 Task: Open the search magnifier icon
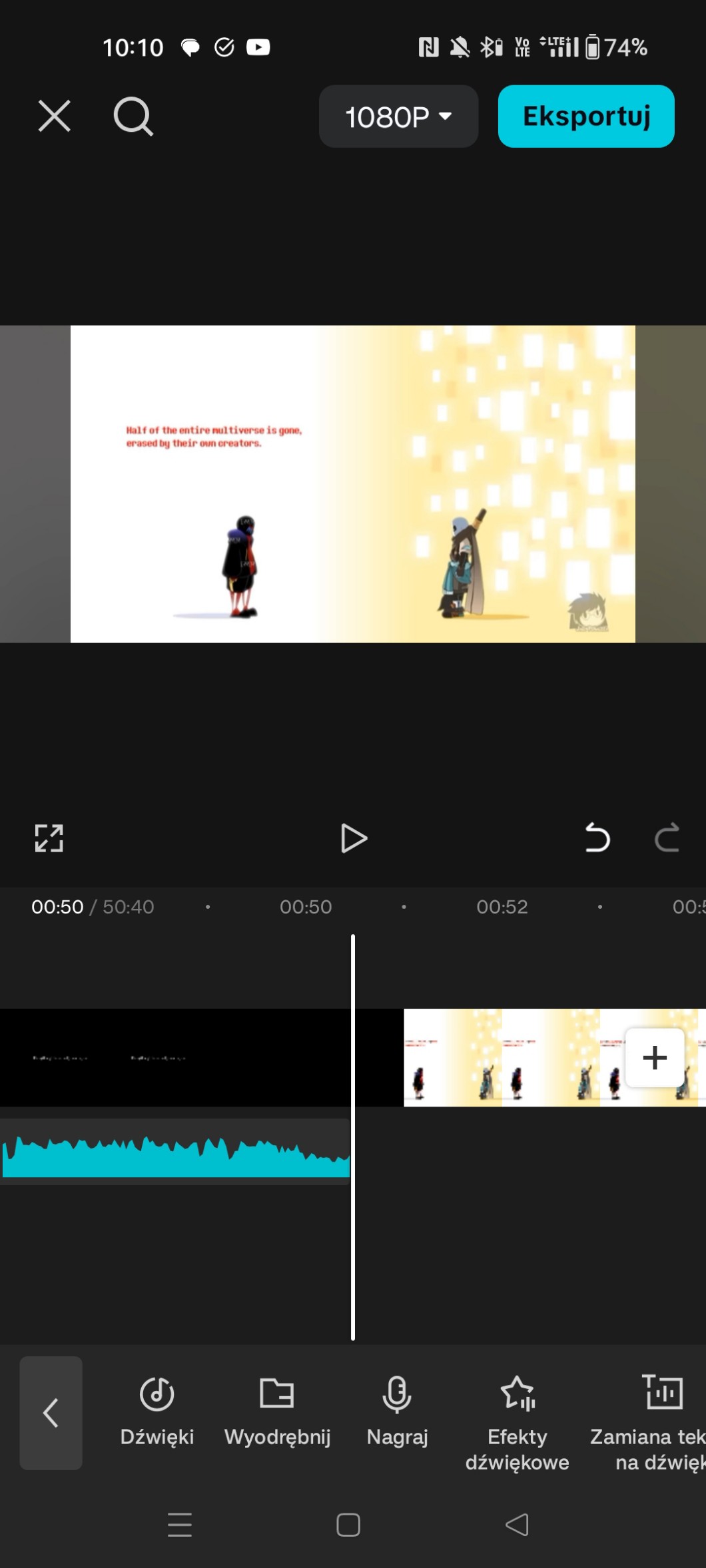tap(133, 117)
